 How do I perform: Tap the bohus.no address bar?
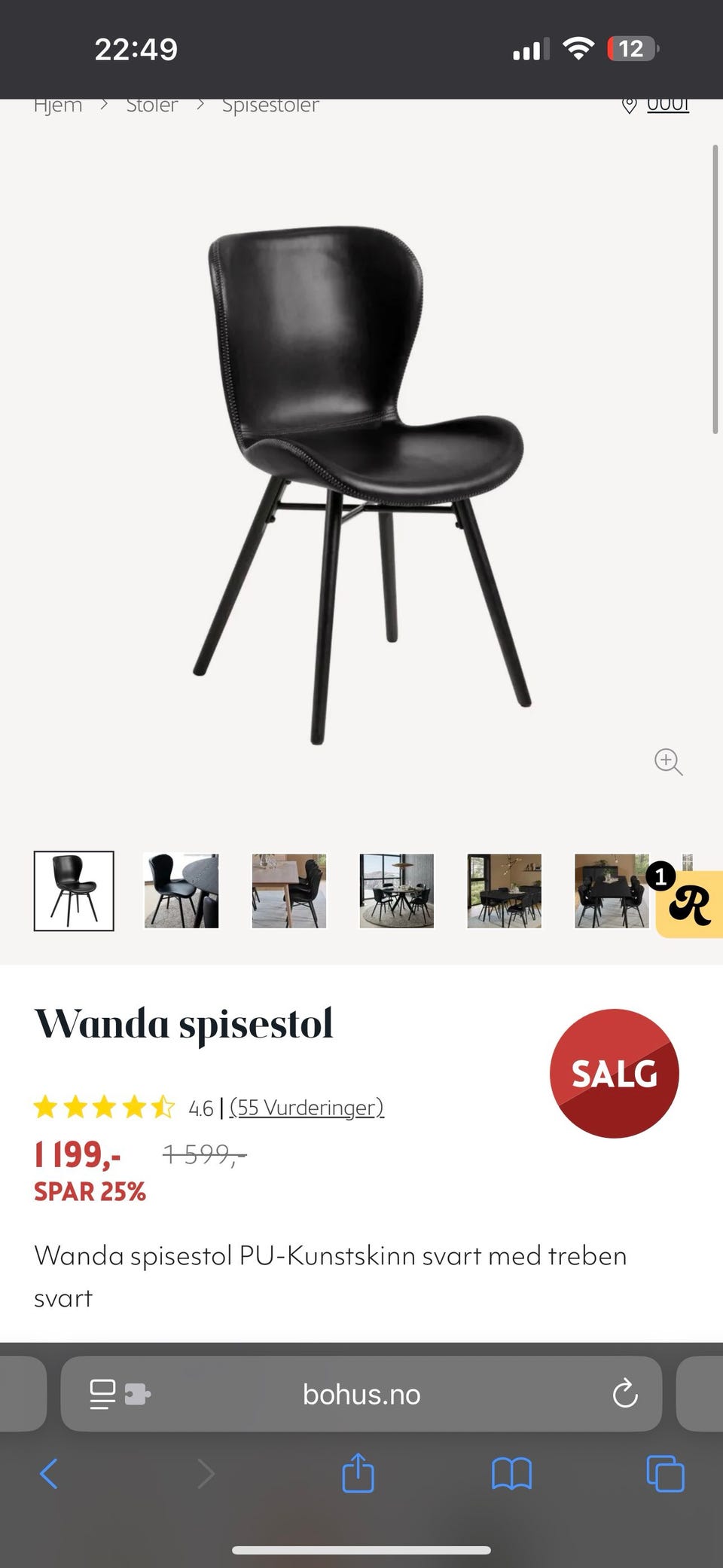coord(361,1395)
